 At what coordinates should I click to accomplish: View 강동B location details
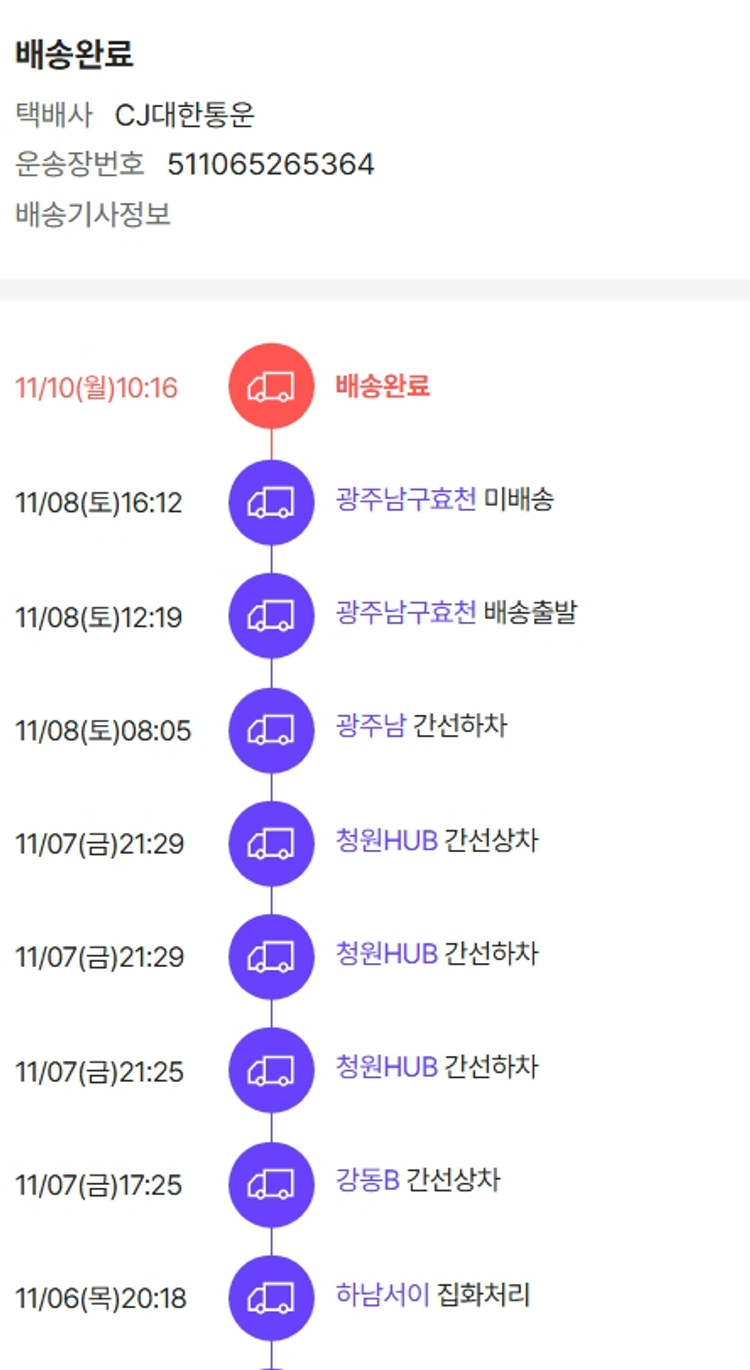(367, 1180)
